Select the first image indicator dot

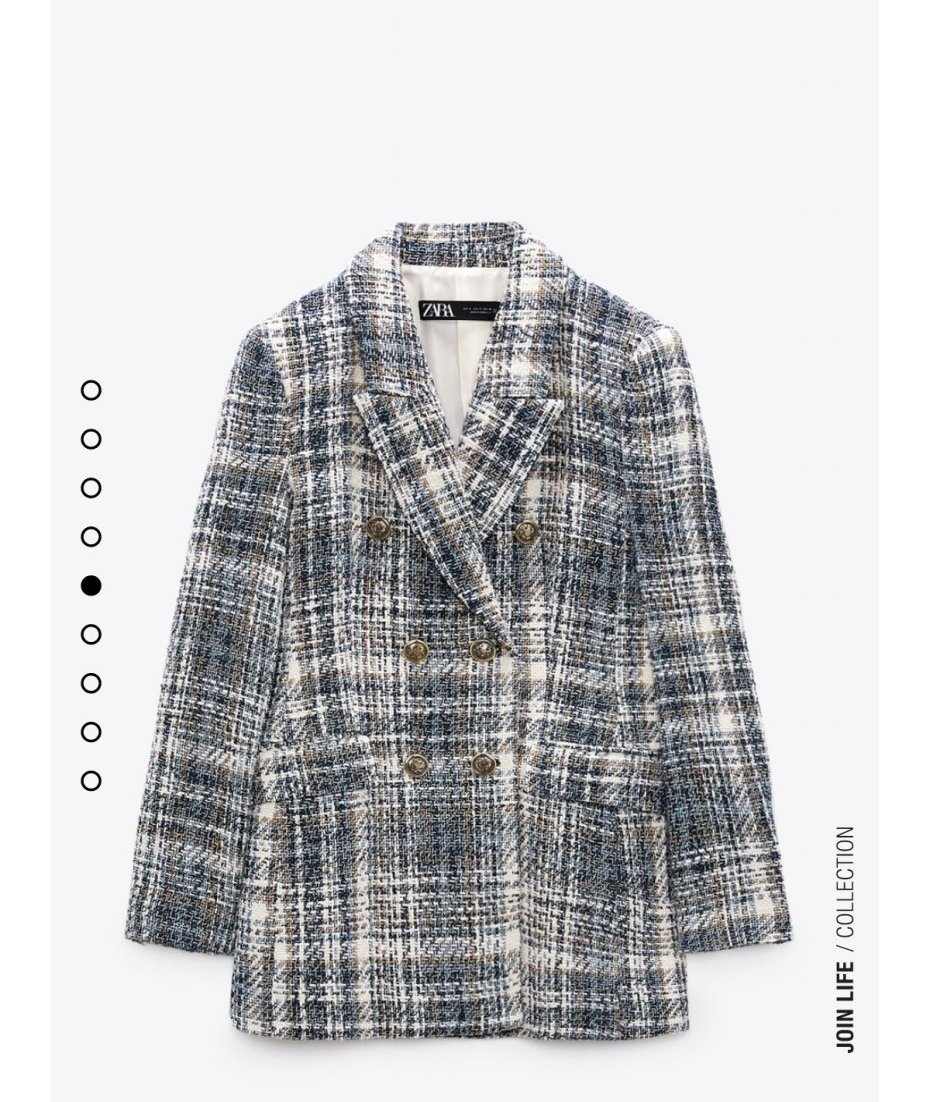click(x=91, y=390)
